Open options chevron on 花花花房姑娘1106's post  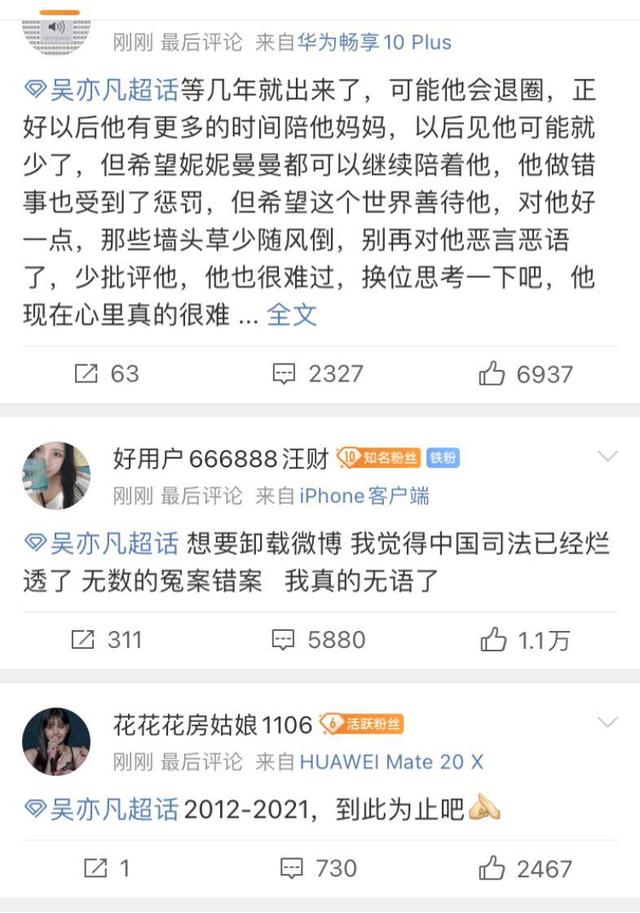(x=607, y=723)
